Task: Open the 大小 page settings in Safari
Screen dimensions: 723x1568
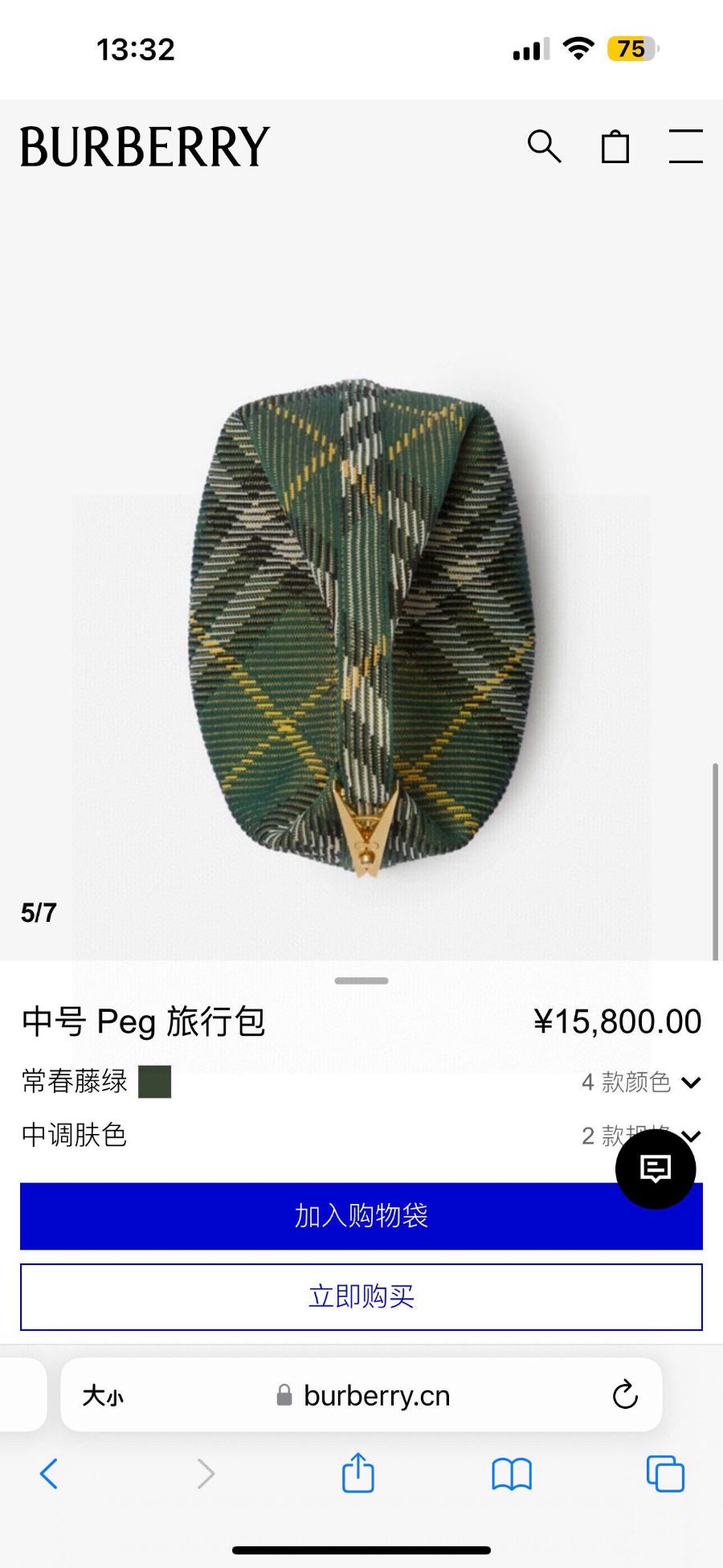Action: pyautogui.click(x=103, y=1395)
